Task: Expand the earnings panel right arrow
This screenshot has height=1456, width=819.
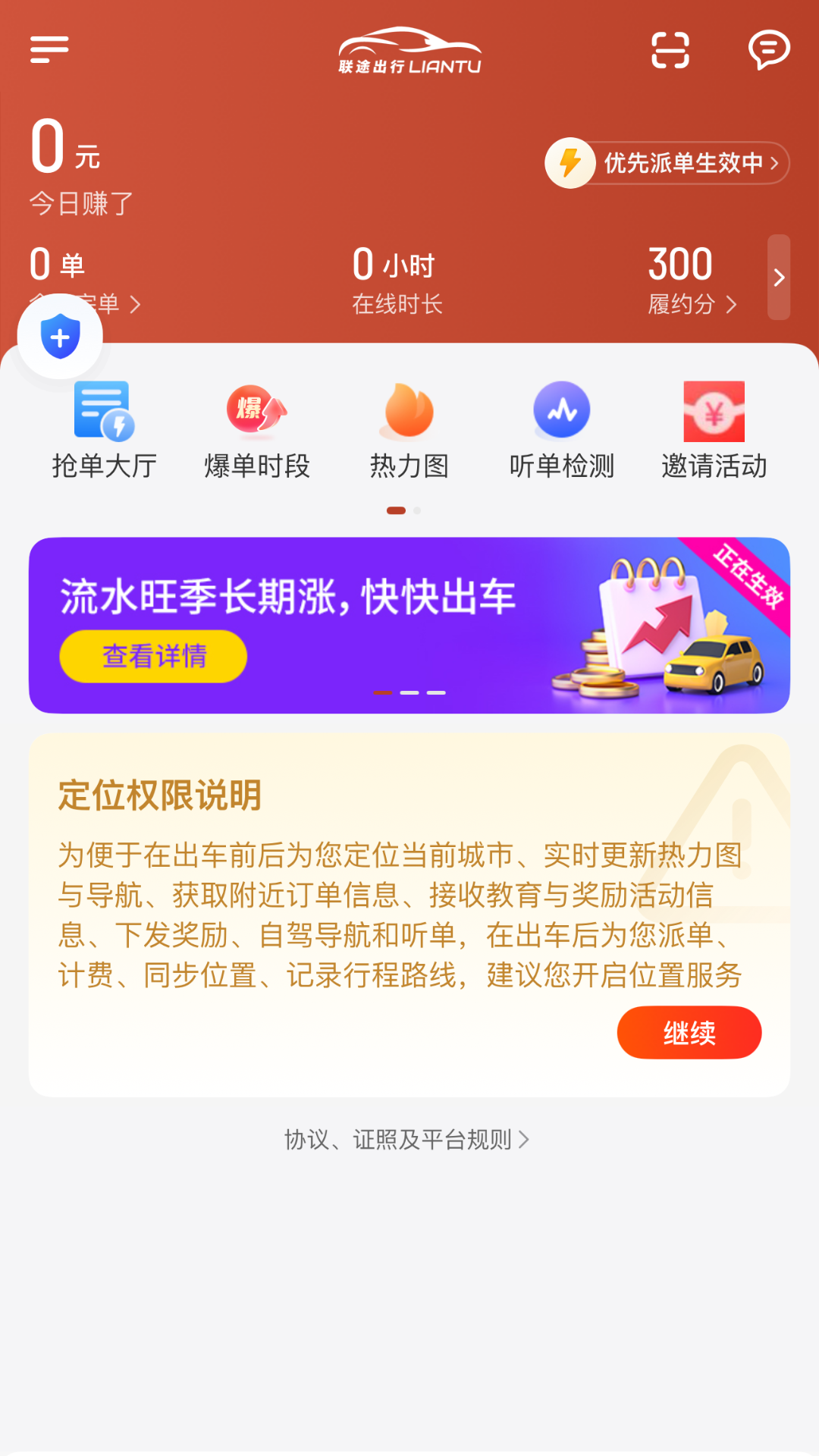Action: (x=780, y=278)
